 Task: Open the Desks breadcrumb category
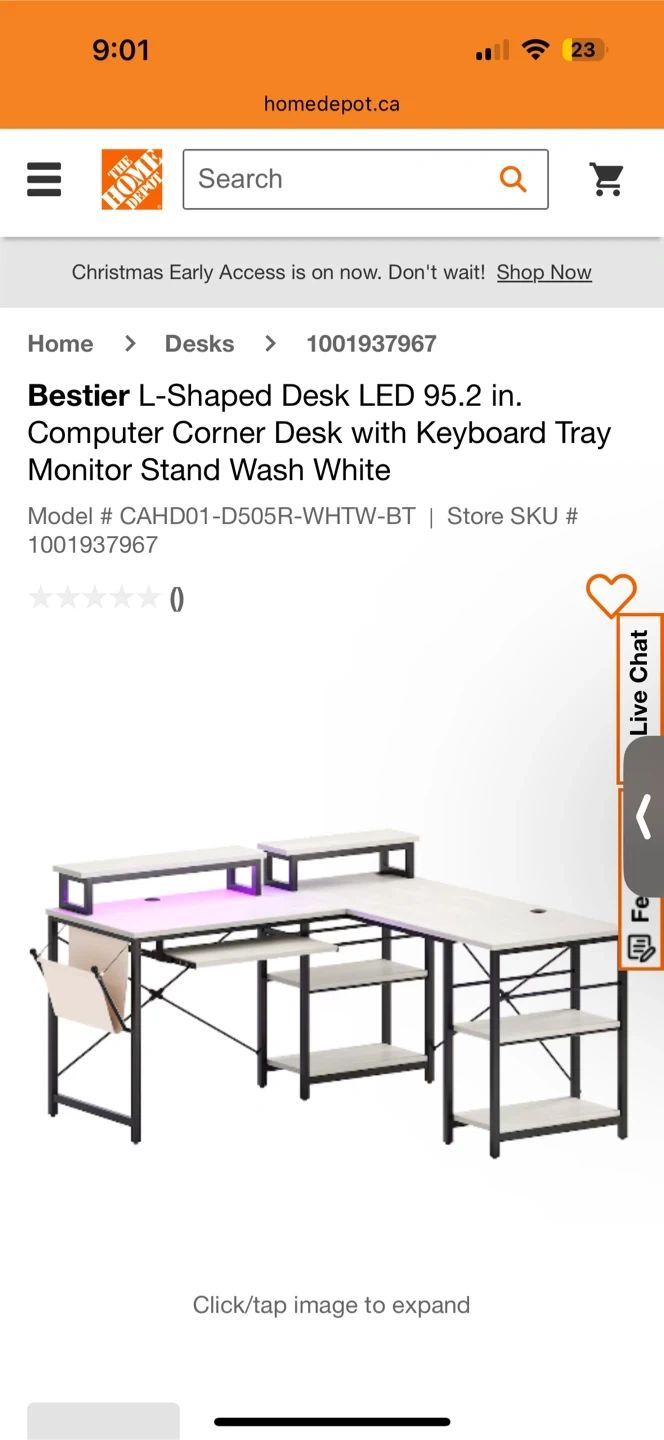click(x=199, y=344)
